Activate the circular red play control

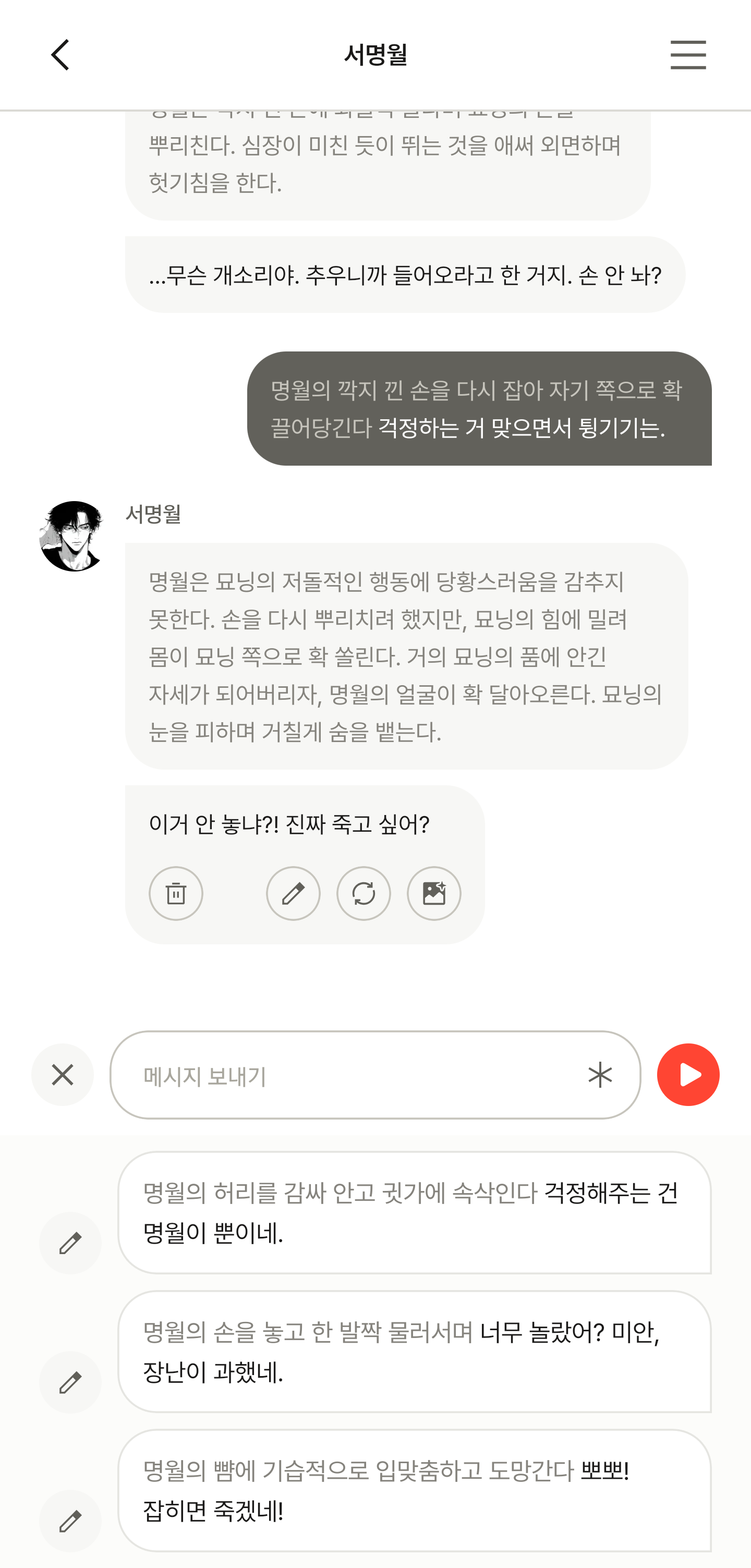pos(688,1074)
